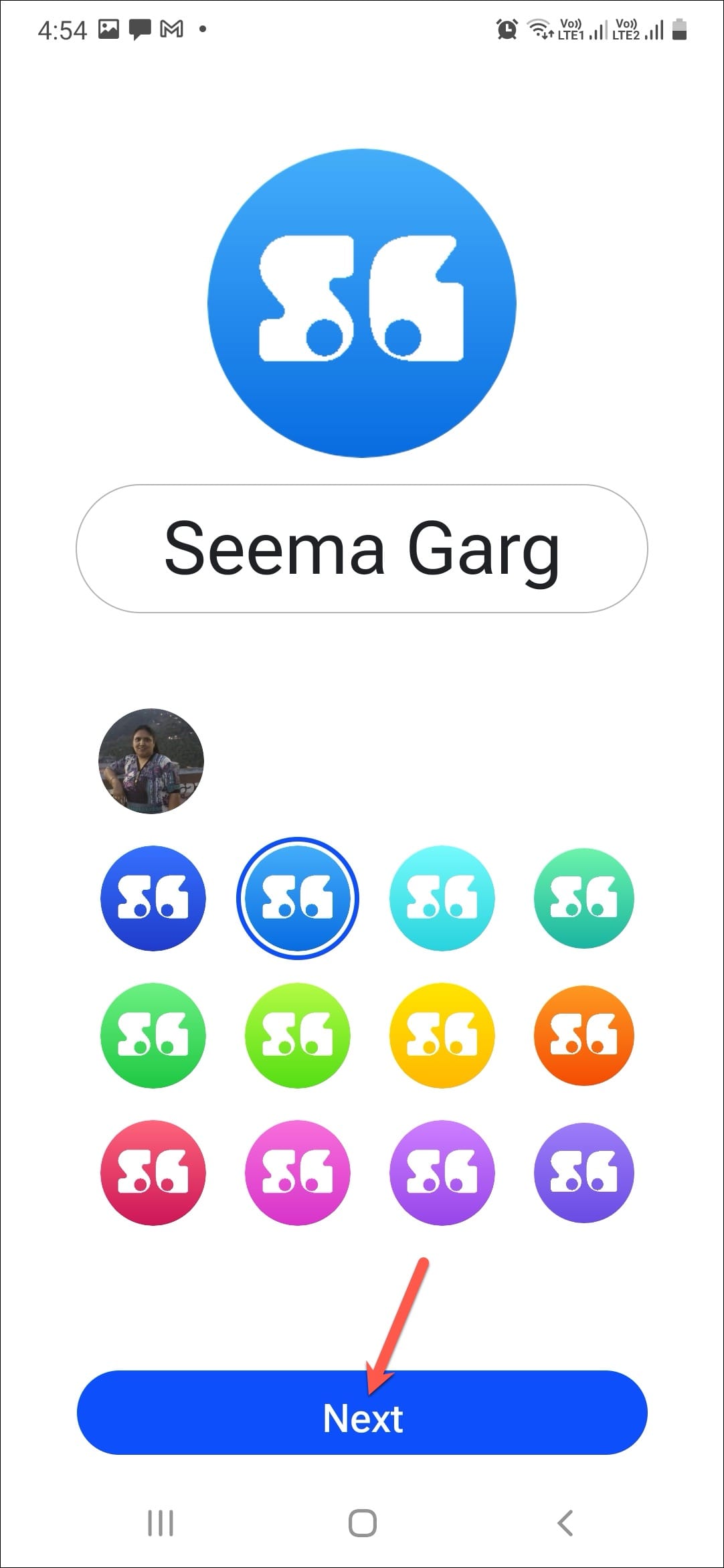Pick the teal green avatar color

click(583, 898)
